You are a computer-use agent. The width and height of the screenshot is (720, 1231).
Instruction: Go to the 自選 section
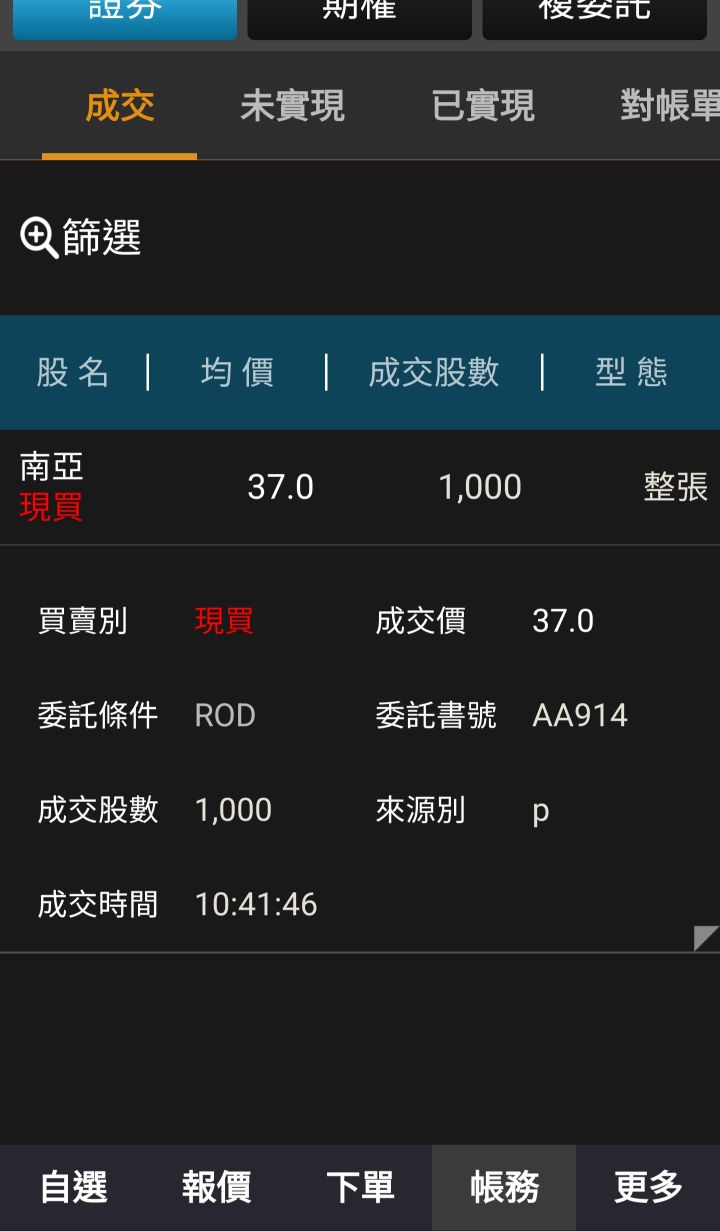click(73, 1187)
